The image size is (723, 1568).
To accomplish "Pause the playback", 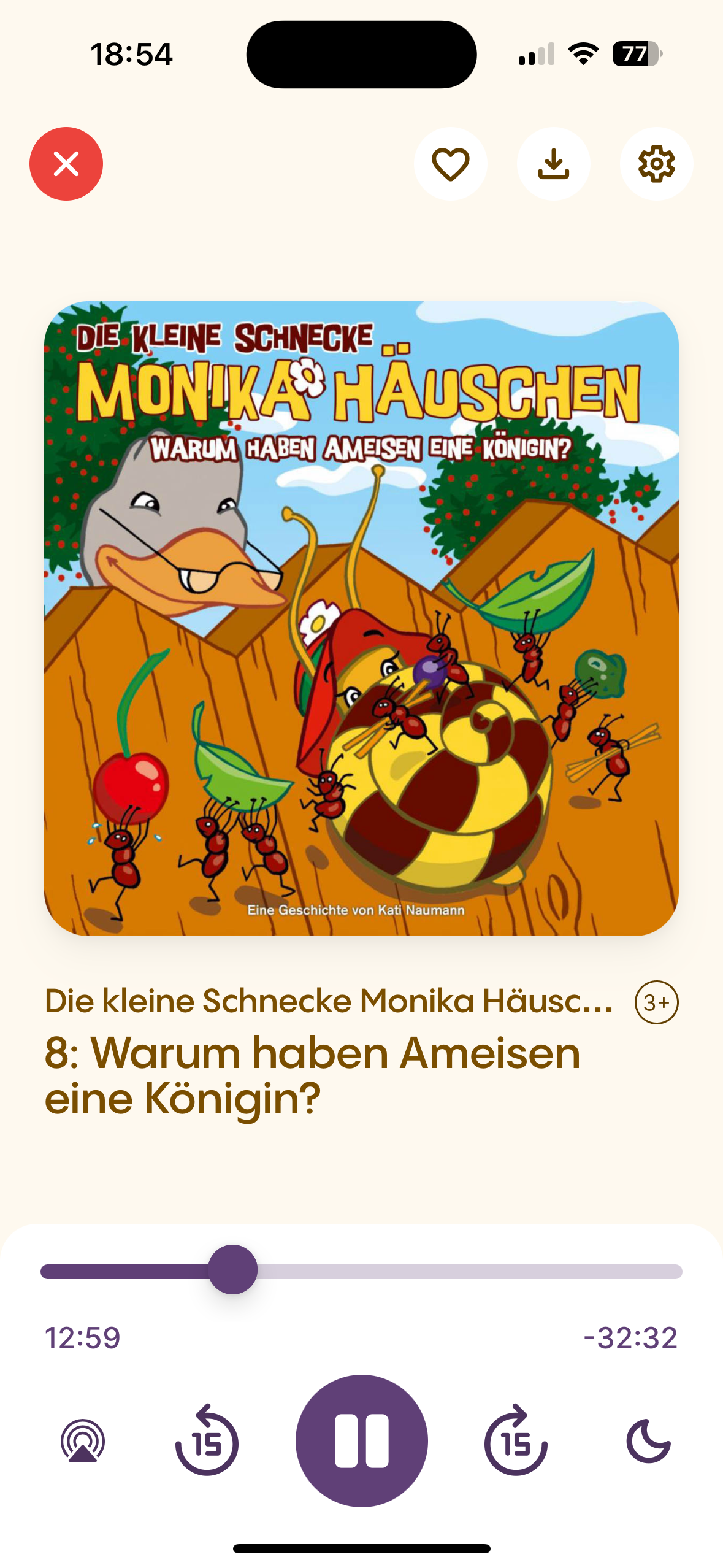I will 361,1440.
